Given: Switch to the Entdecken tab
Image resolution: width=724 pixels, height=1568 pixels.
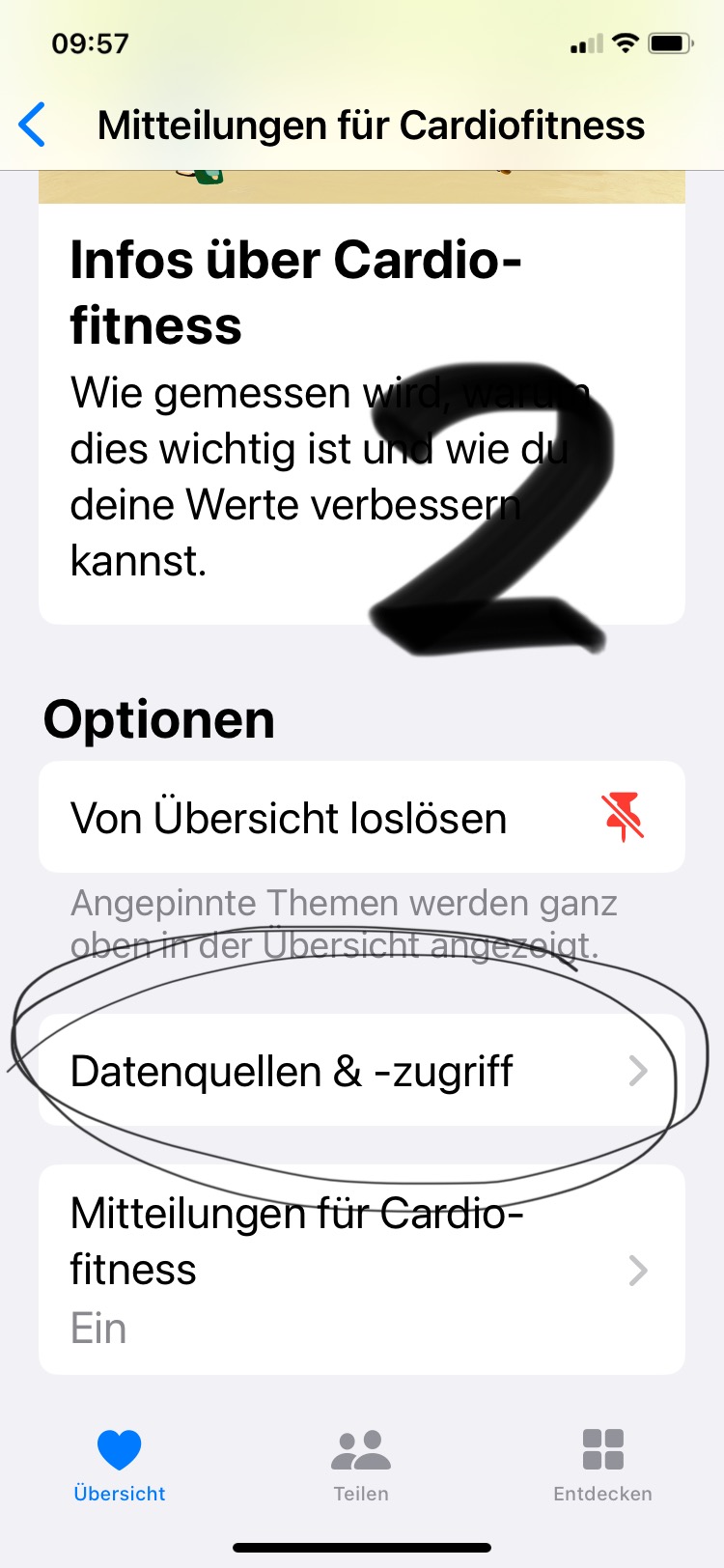Looking at the screenshot, I should point(602,1464).
